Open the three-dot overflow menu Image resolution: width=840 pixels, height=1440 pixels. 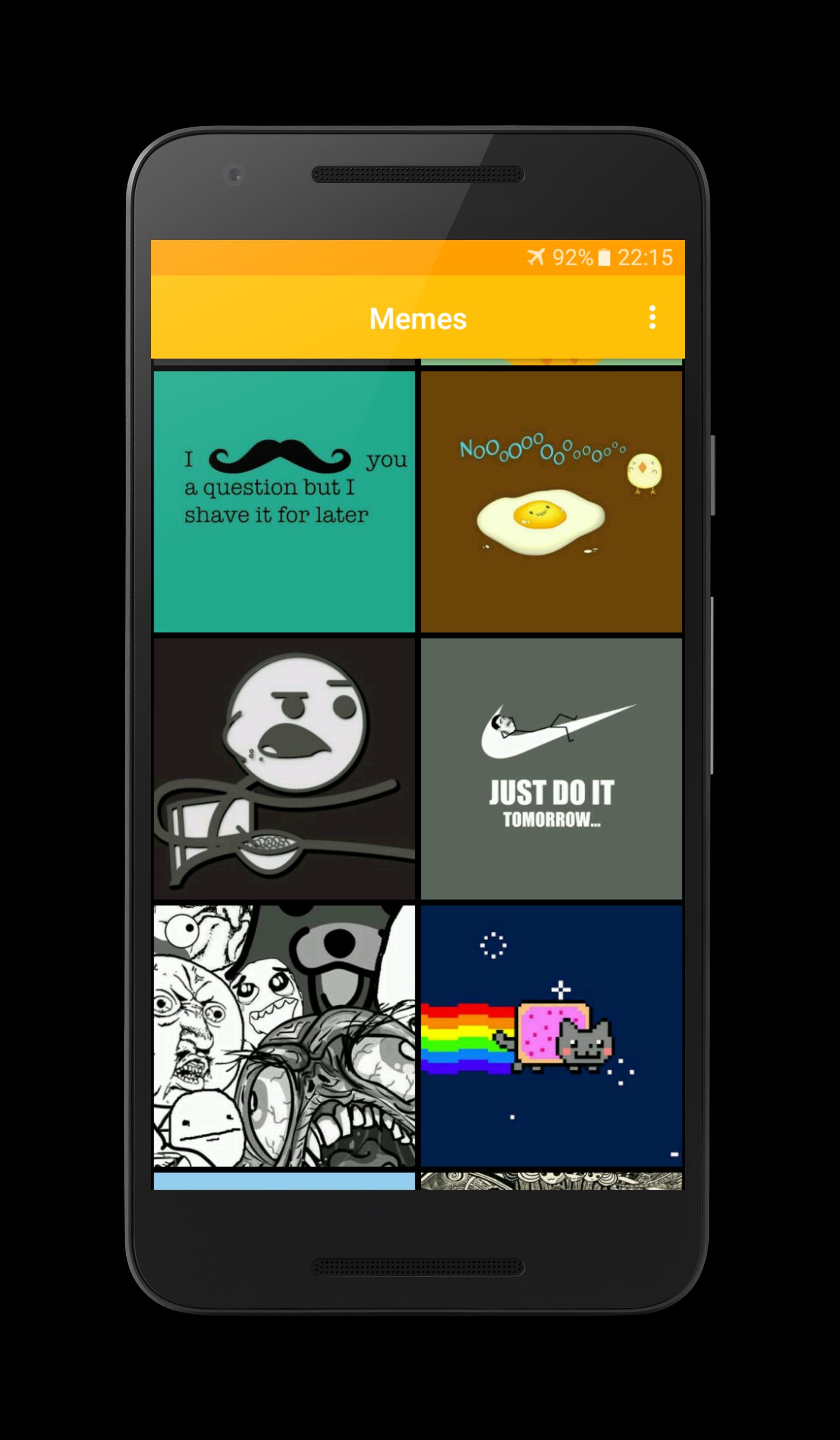(x=652, y=317)
